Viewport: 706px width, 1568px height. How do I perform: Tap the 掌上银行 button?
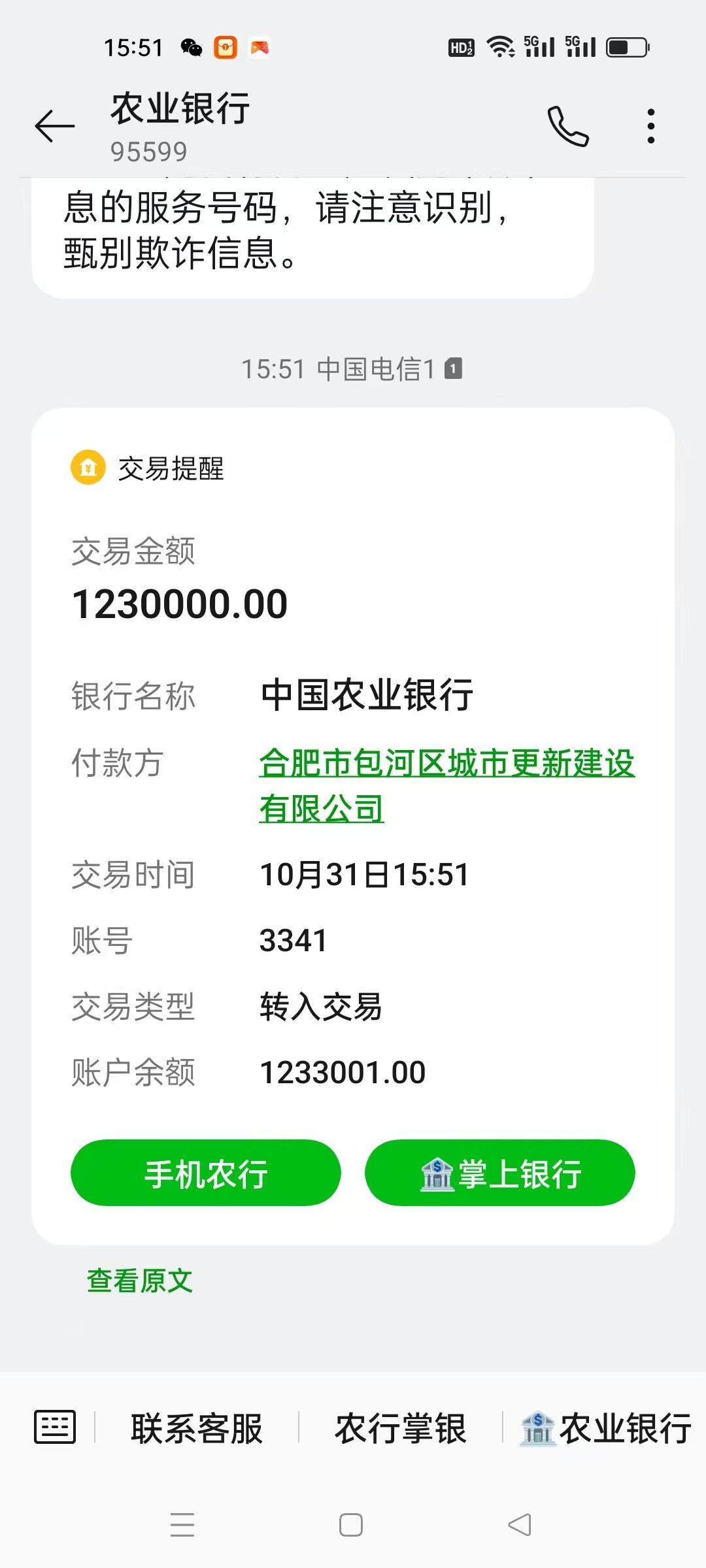[x=500, y=1173]
